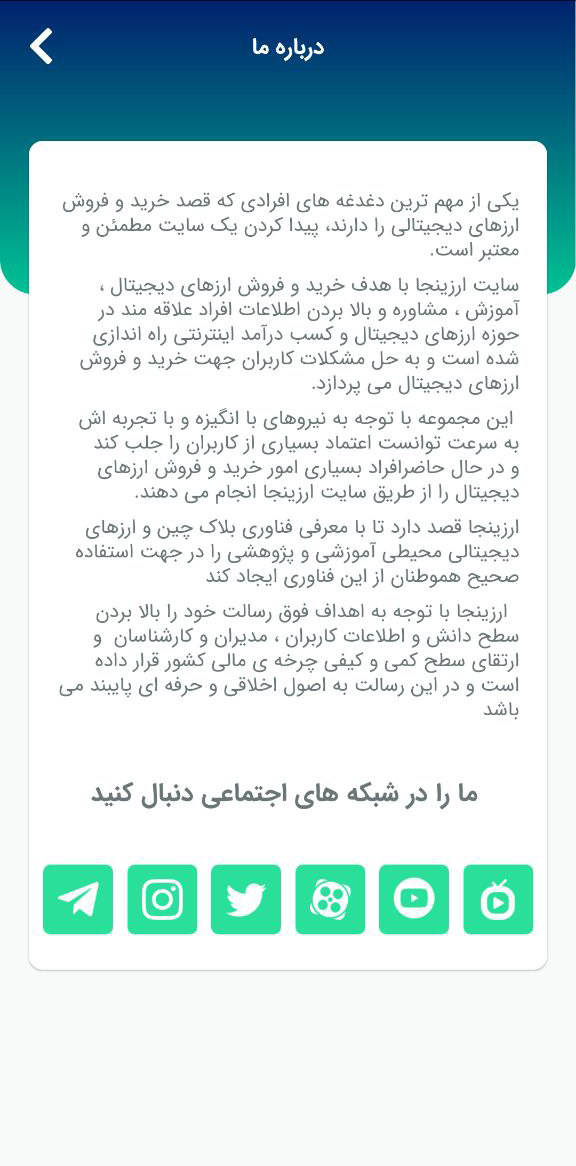Open the Aparat film reel icon
The width and height of the screenshot is (576, 1166).
tap(330, 899)
